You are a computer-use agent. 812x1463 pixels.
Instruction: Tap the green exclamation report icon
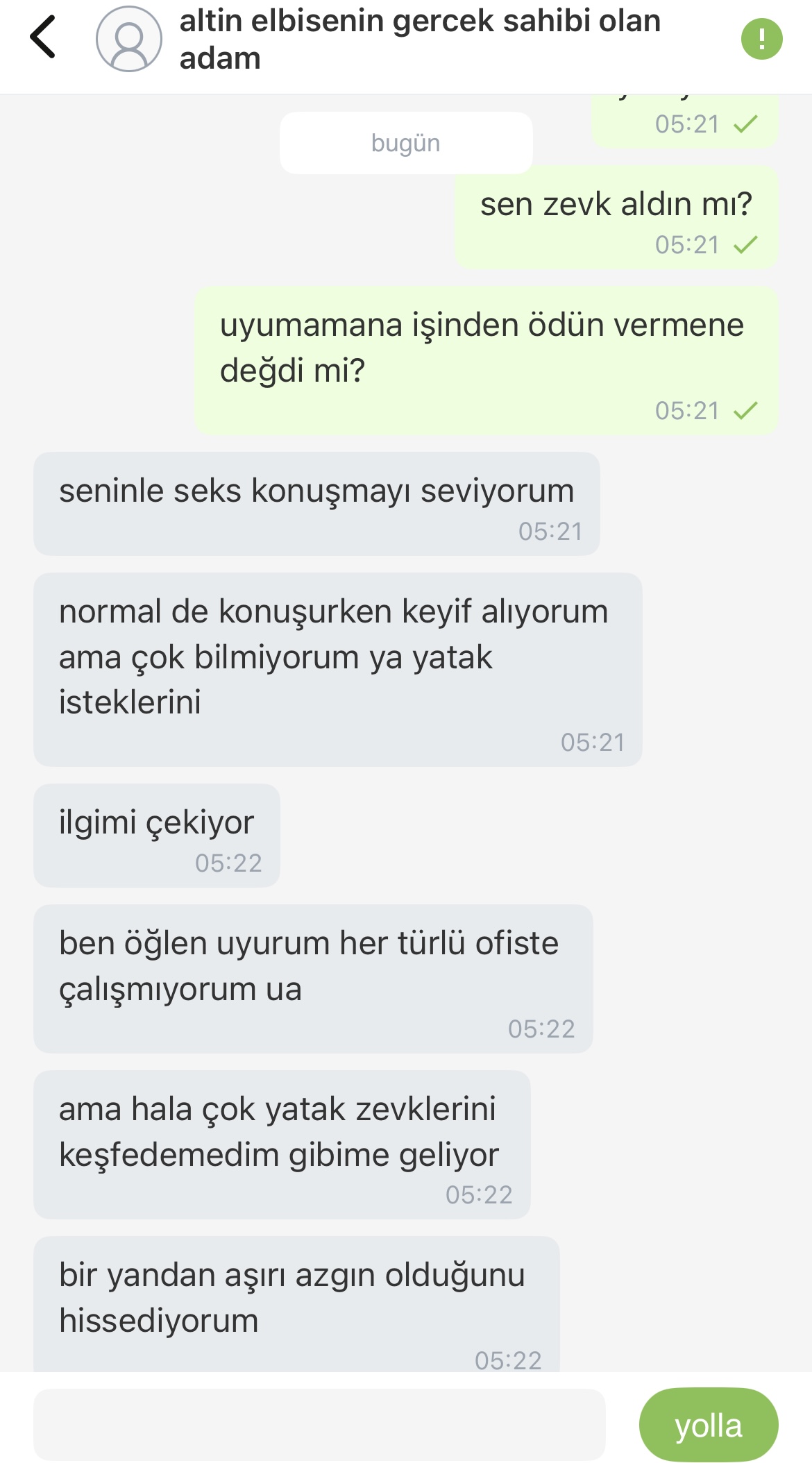pyautogui.click(x=761, y=39)
